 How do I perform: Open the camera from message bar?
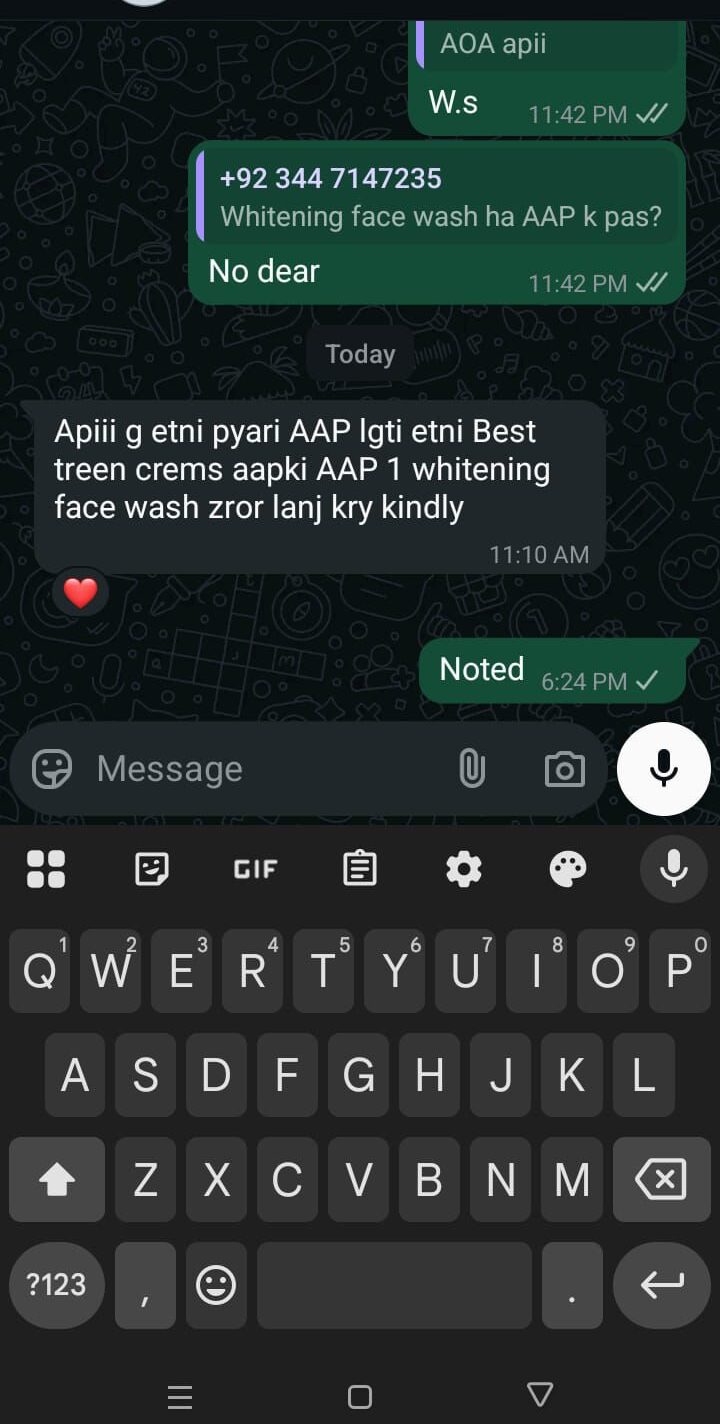click(564, 769)
